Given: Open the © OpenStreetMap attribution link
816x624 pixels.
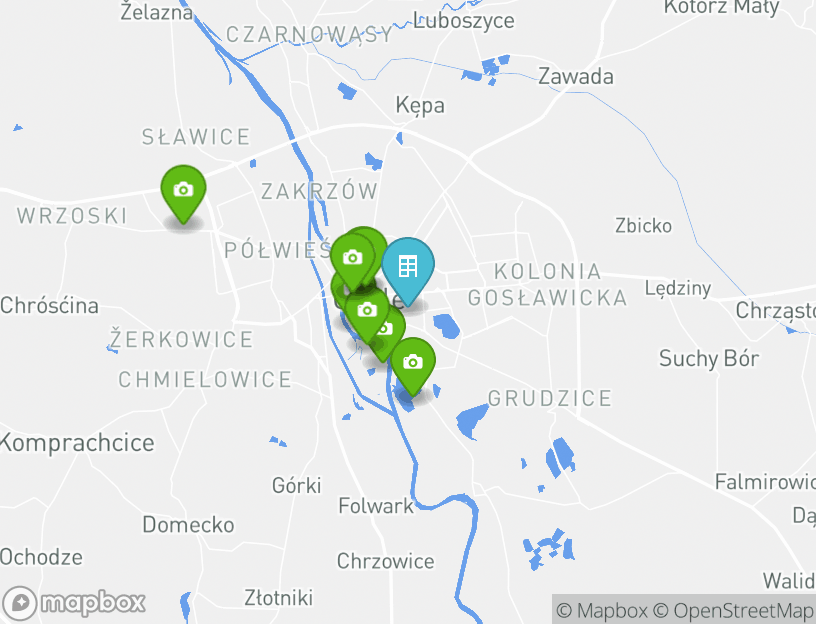Looking at the screenshot, I should pyautogui.click(x=733, y=610).
